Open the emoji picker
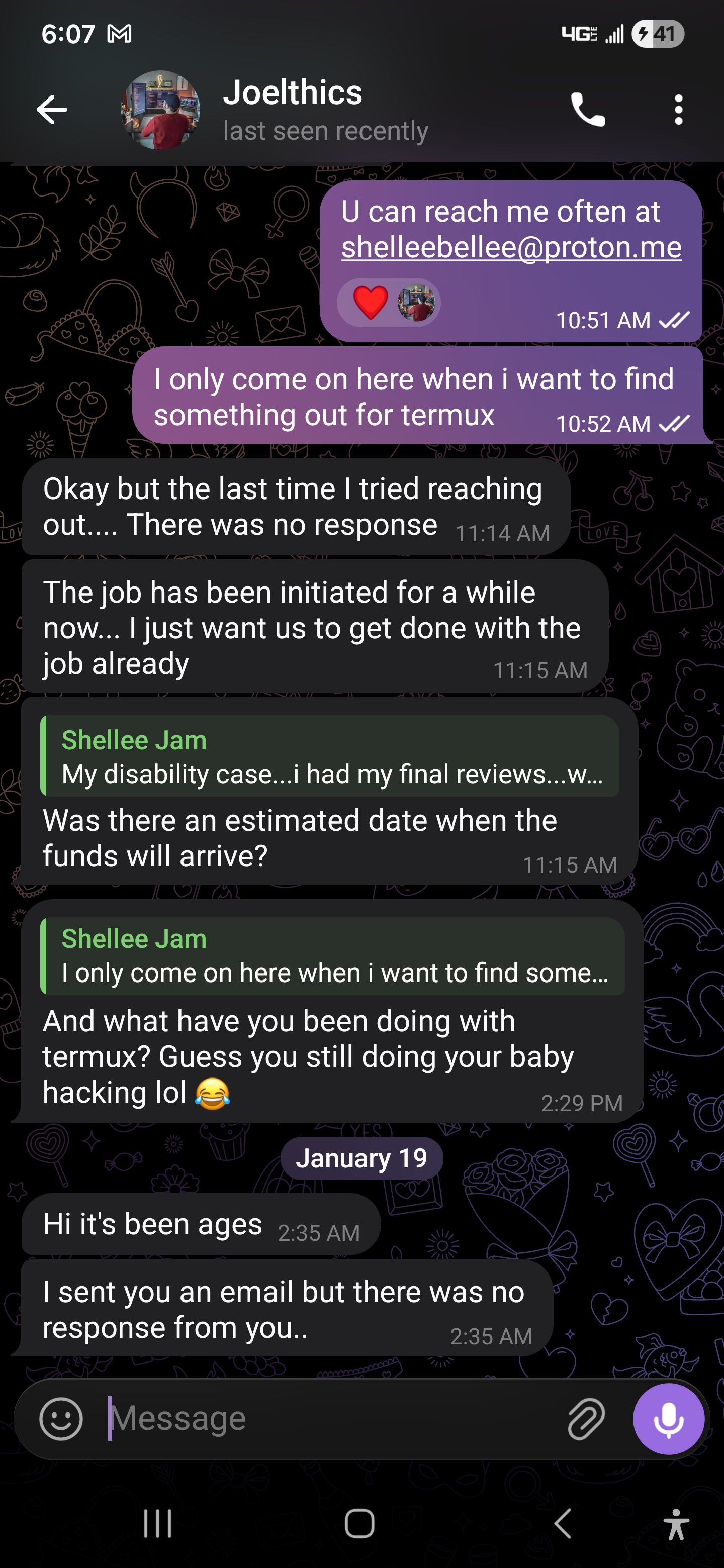Image resolution: width=724 pixels, height=1568 pixels. (61, 1418)
